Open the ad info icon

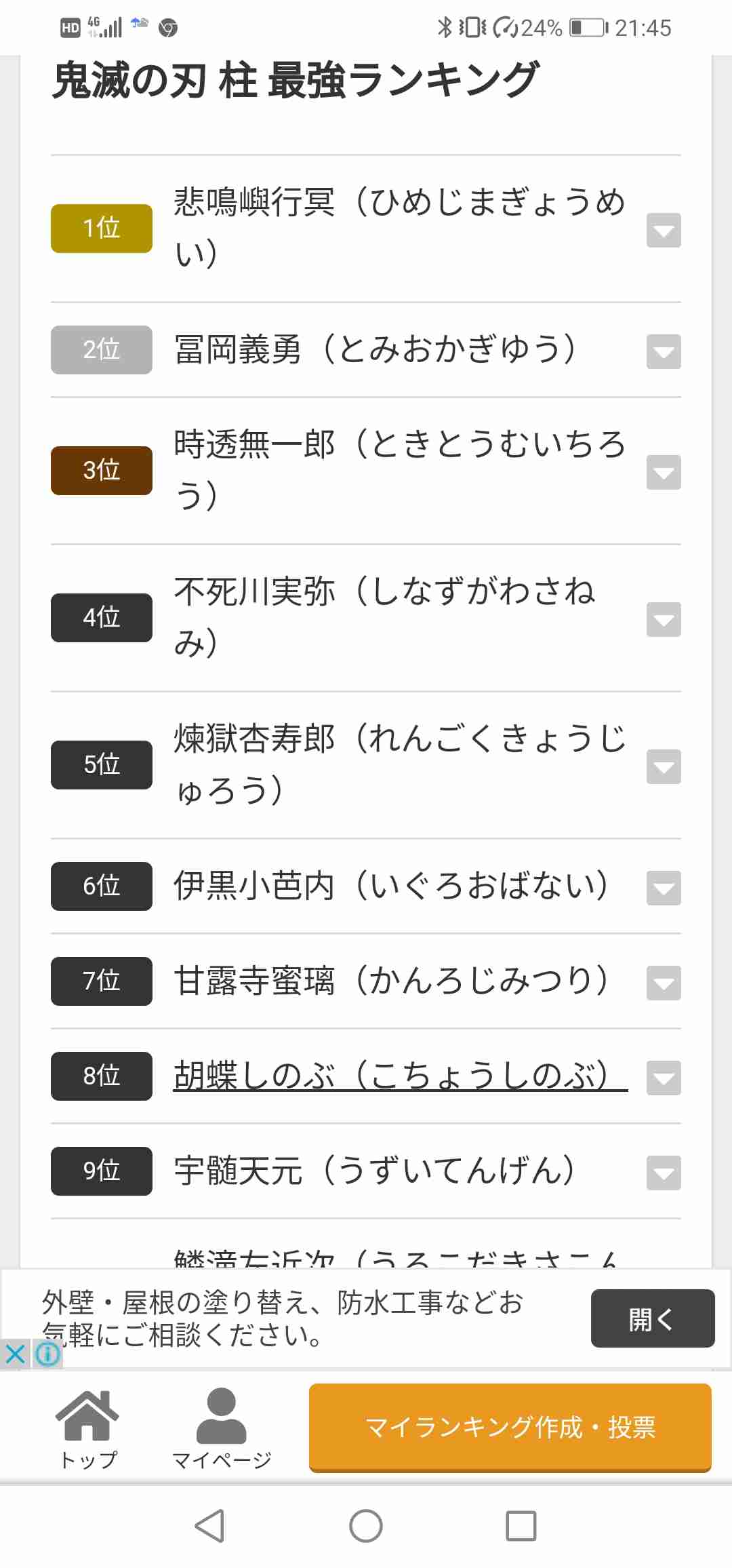[x=47, y=1354]
